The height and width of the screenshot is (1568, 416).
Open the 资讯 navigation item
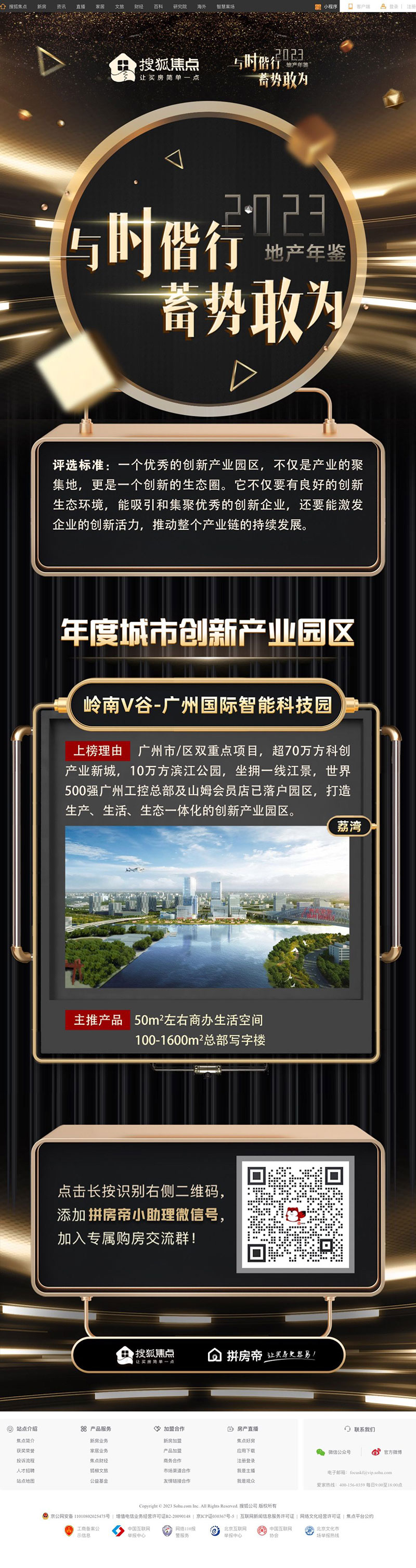(61, 7)
